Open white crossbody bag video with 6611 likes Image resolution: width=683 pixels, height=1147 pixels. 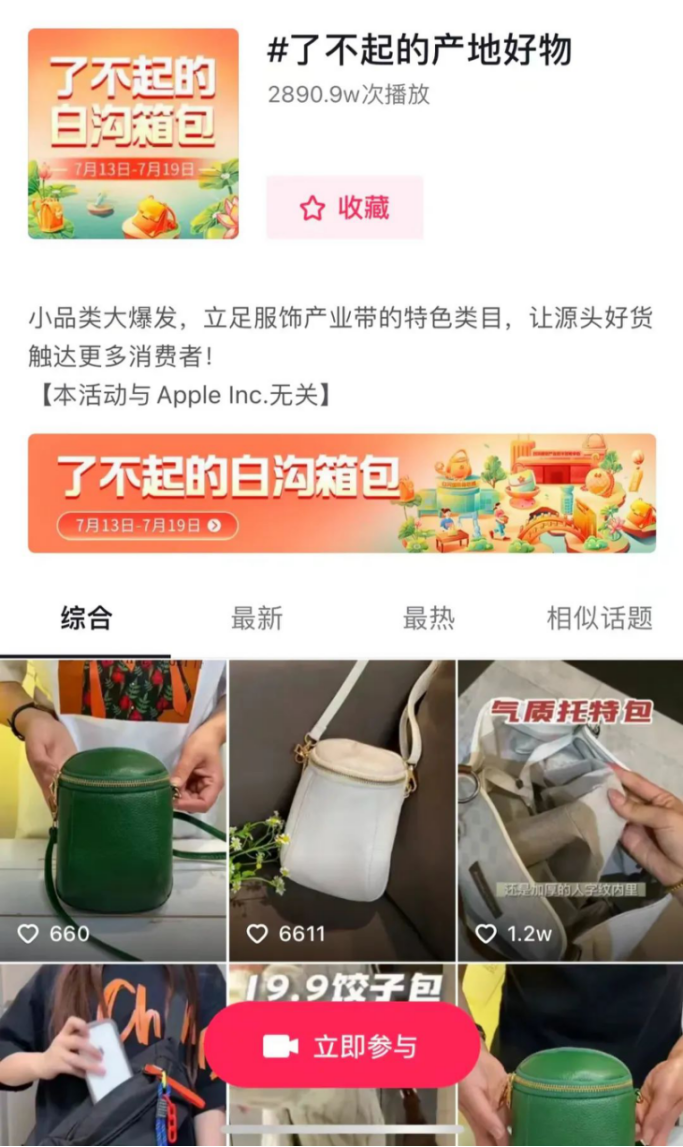(x=342, y=800)
